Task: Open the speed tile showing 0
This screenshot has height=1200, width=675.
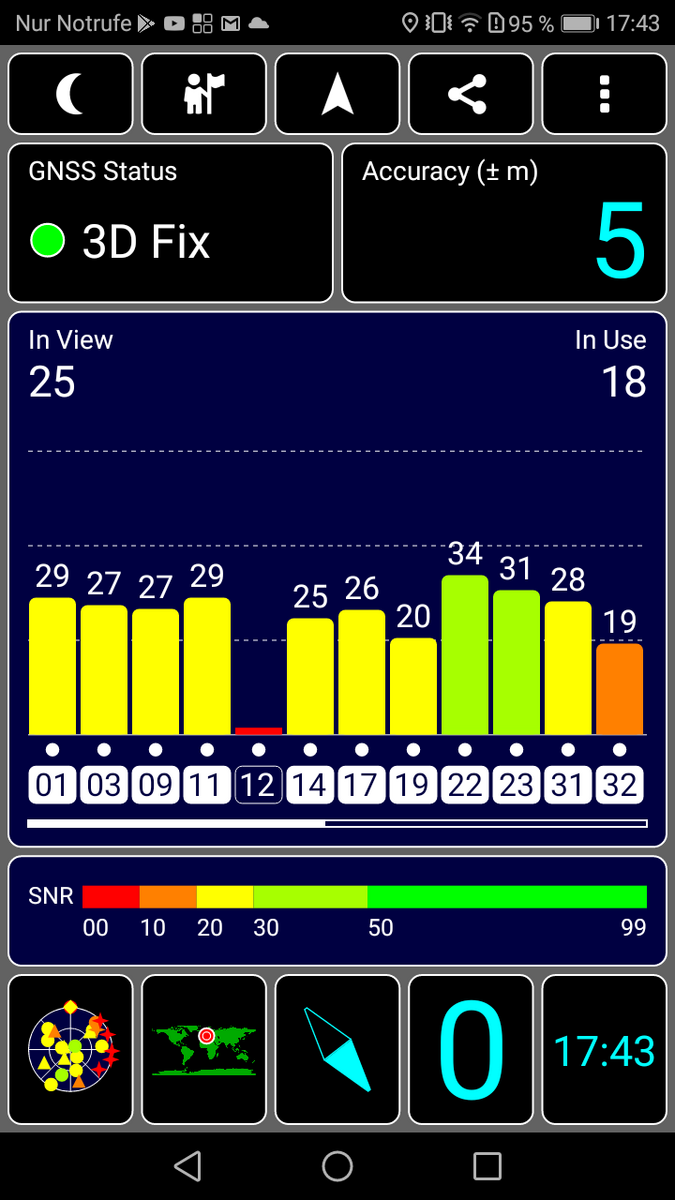Action: pos(471,1050)
